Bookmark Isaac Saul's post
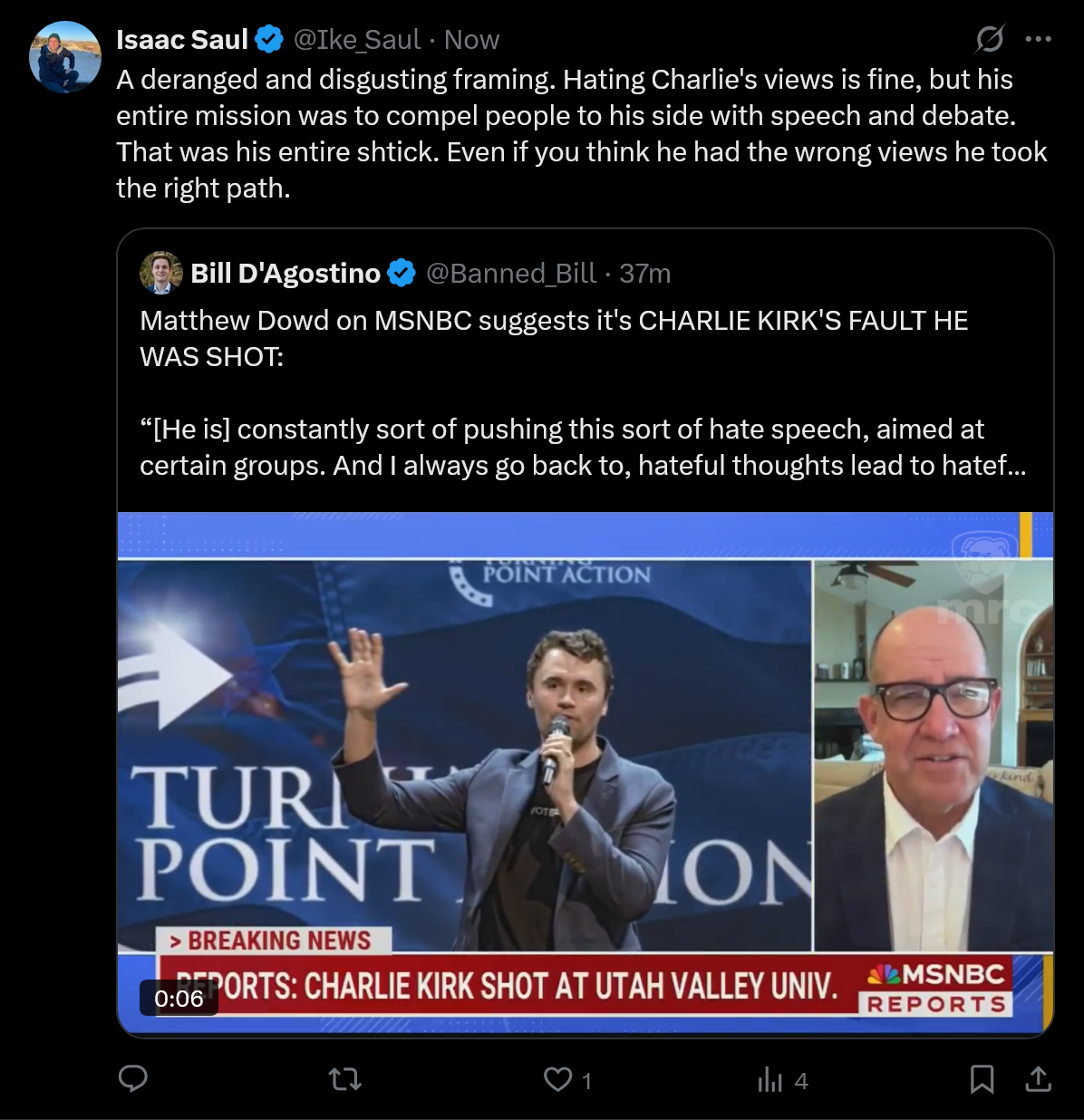This screenshot has width=1084, height=1120. [x=982, y=1079]
